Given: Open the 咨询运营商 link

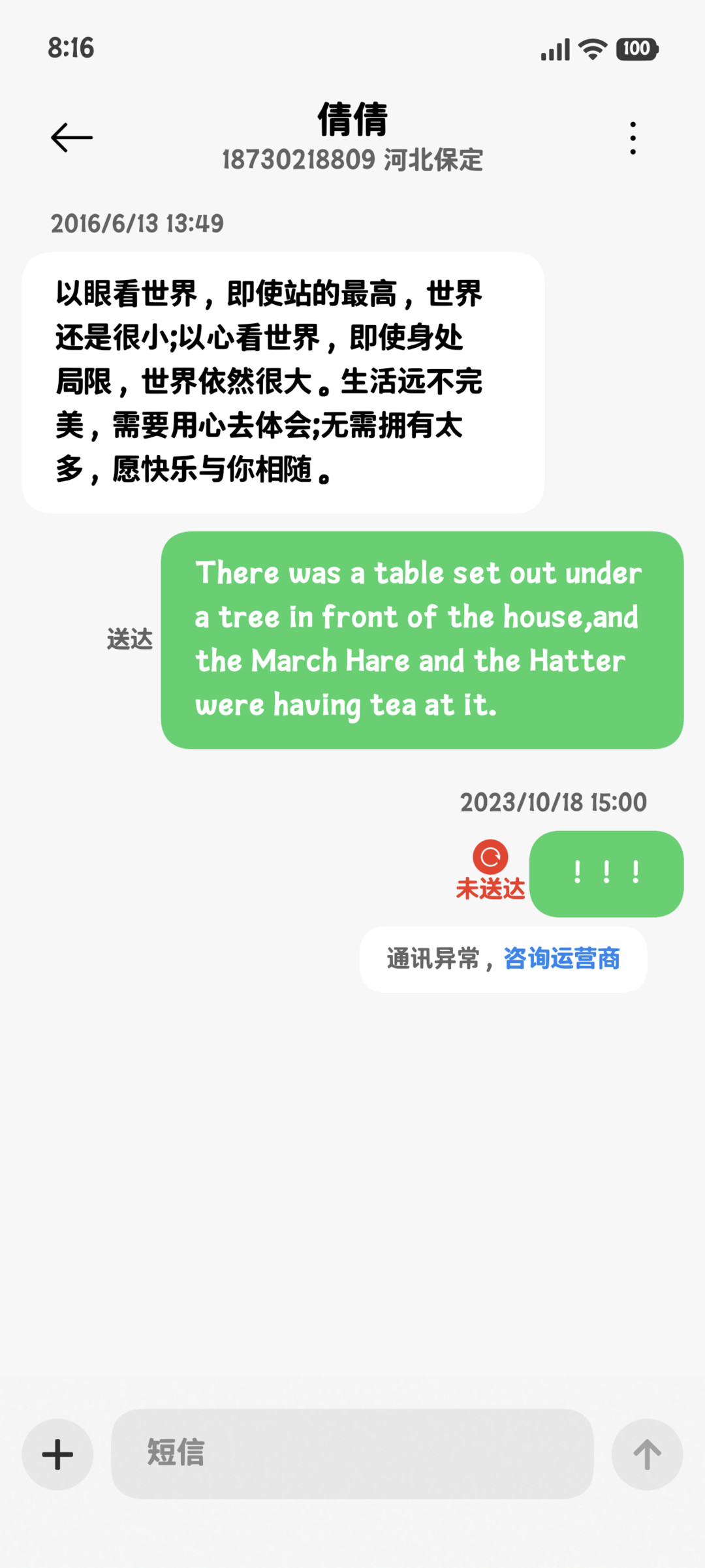Looking at the screenshot, I should tap(561, 958).
